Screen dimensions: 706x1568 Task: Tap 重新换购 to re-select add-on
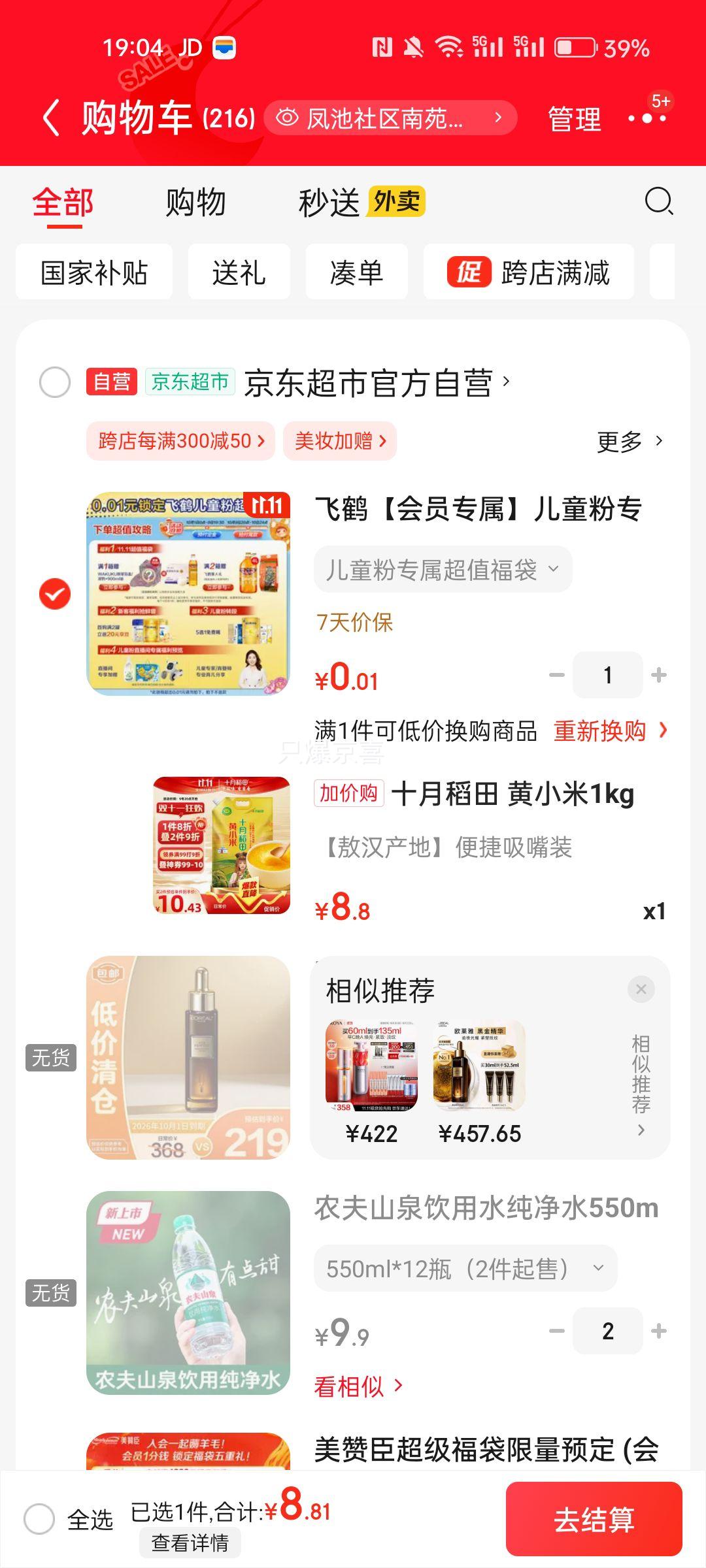609,731
